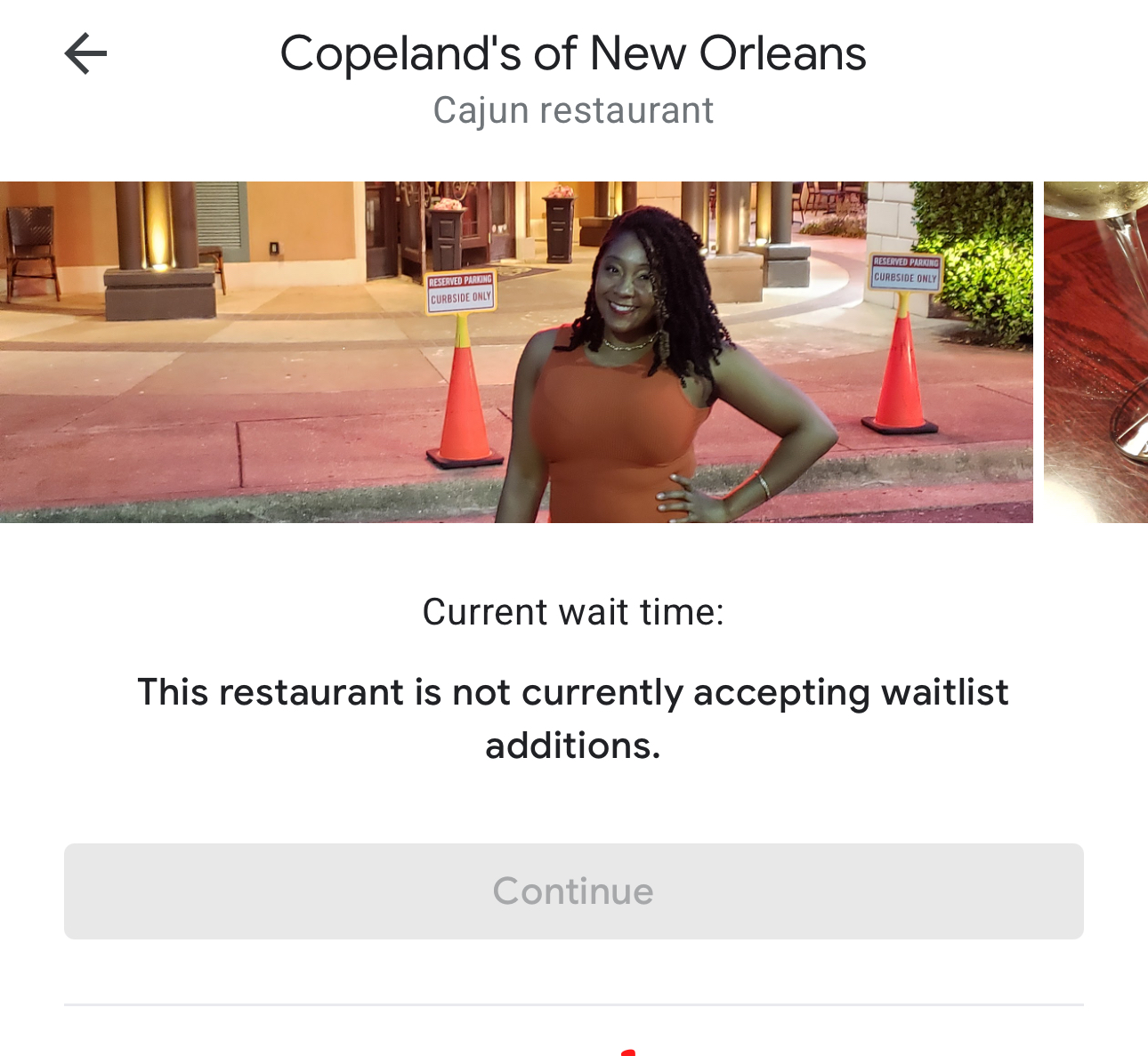Image resolution: width=1148 pixels, height=1056 pixels.
Task: View the partially visible second restaurant photo
Action: (x=1096, y=352)
